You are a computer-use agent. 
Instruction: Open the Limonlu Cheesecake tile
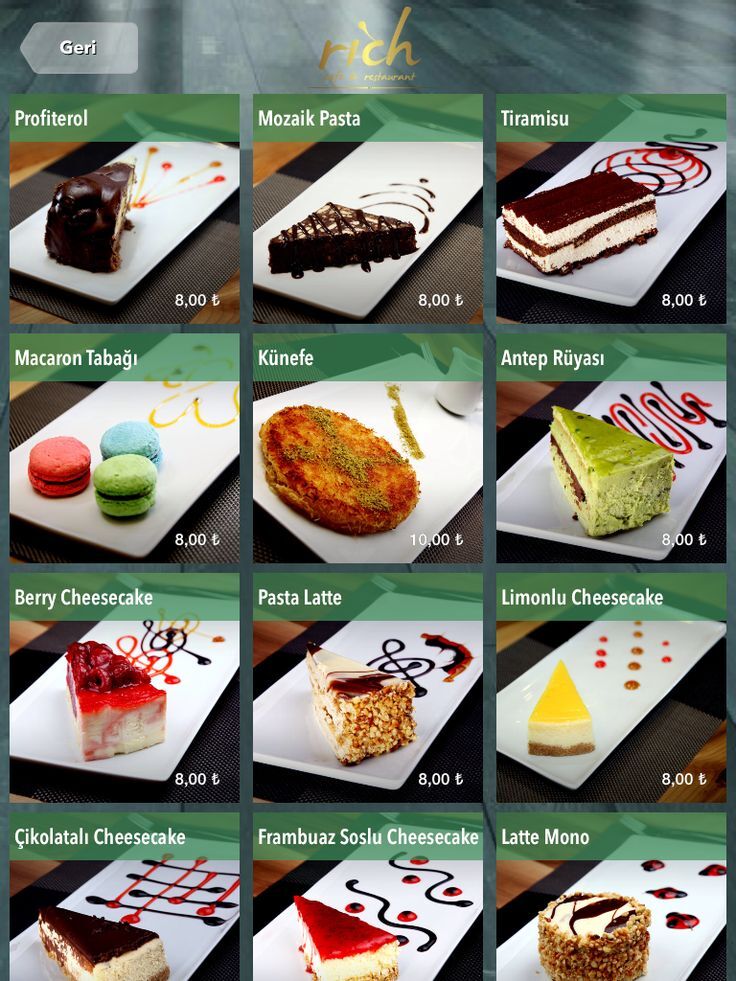click(x=610, y=688)
